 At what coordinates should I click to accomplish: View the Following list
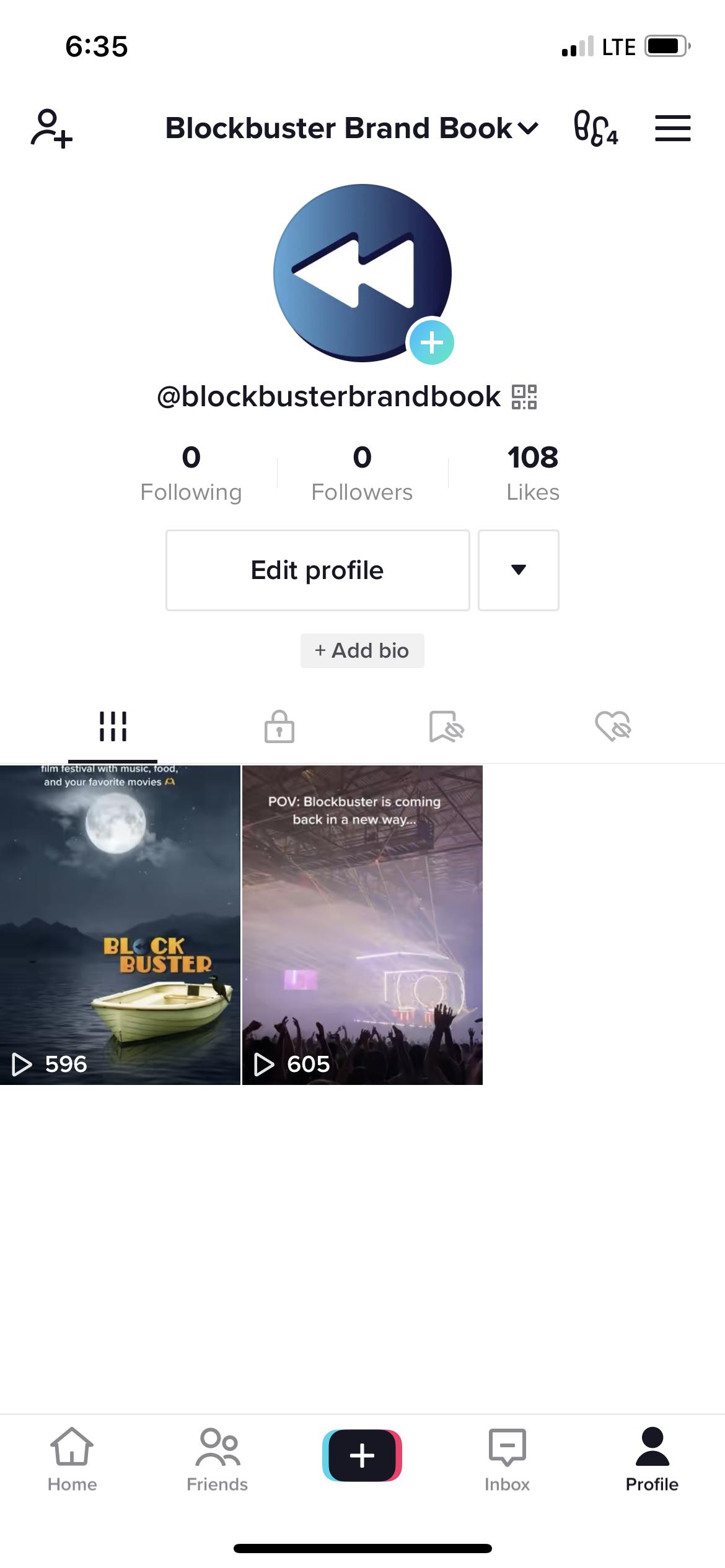(191, 474)
